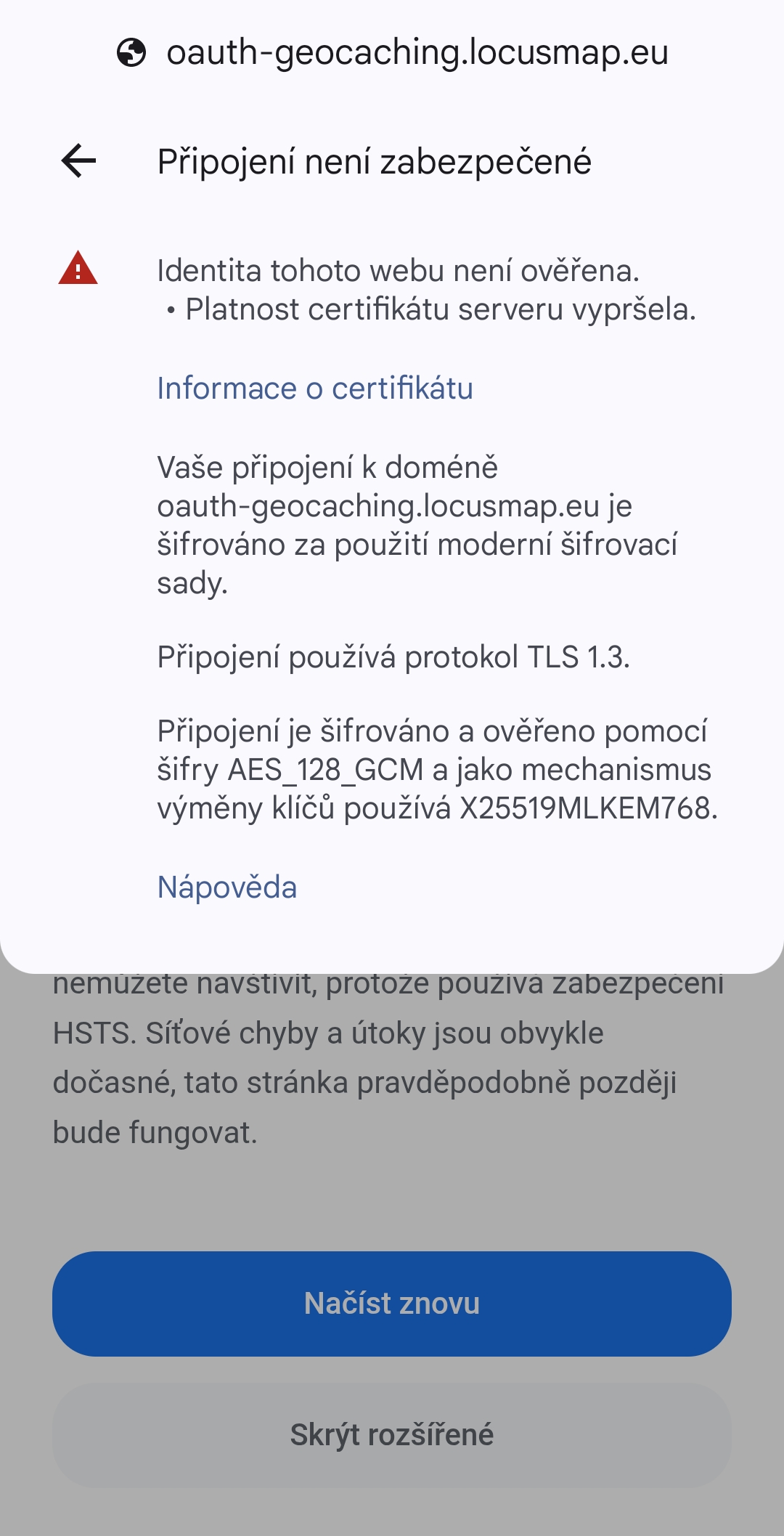784x1536 pixels.
Task: Go back using the arrow icon
Action: 78,160
